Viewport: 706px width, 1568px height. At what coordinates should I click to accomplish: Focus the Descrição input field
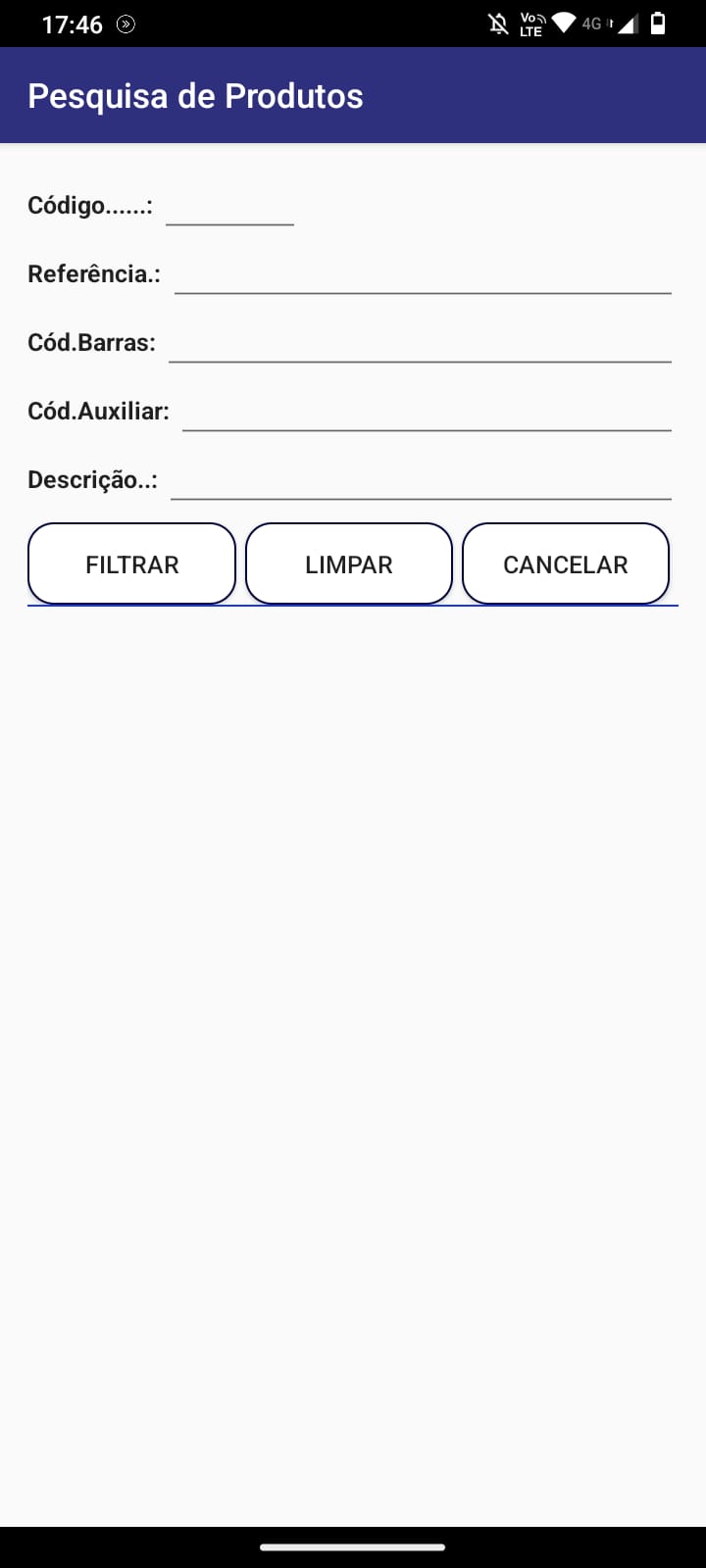tap(421, 481)
